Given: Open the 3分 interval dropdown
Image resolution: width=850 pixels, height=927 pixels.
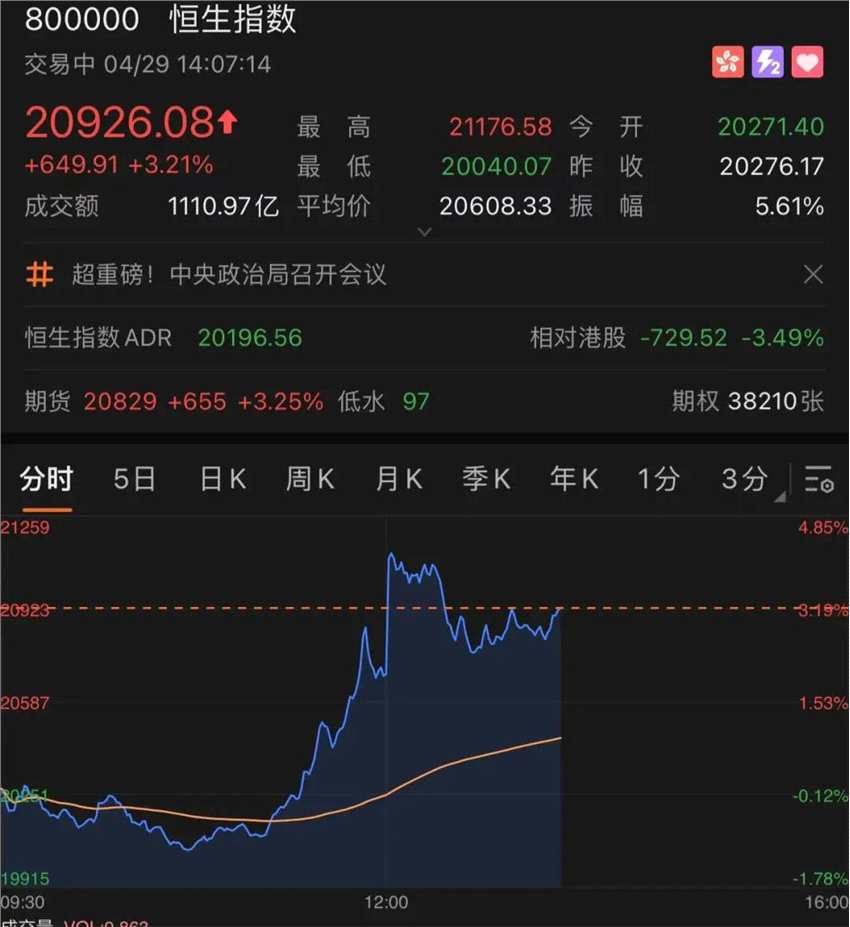Looking at the screenshot, I should (x=745, y=480).
